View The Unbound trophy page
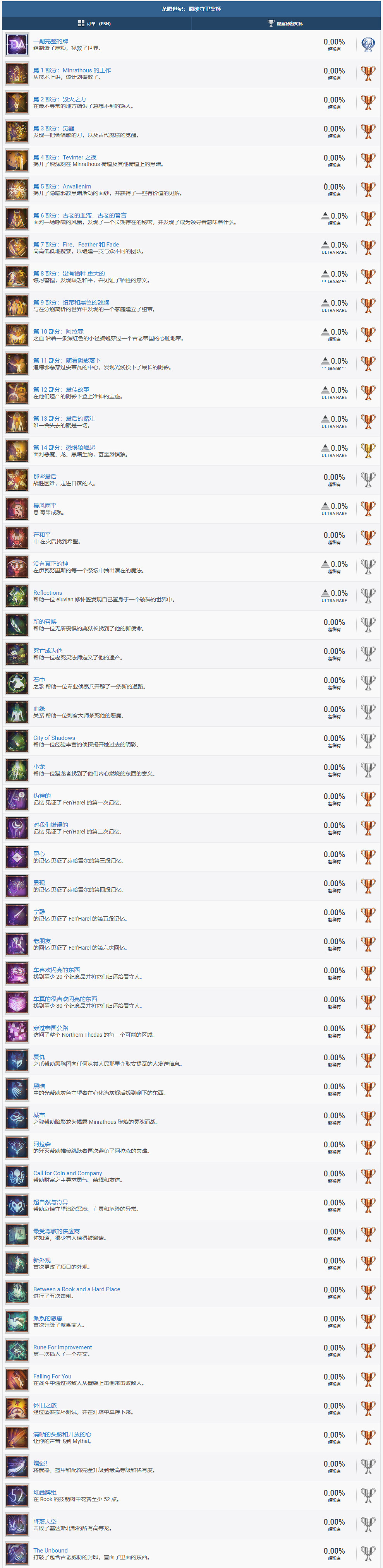383x1568 pixels. click(51, 1550)
